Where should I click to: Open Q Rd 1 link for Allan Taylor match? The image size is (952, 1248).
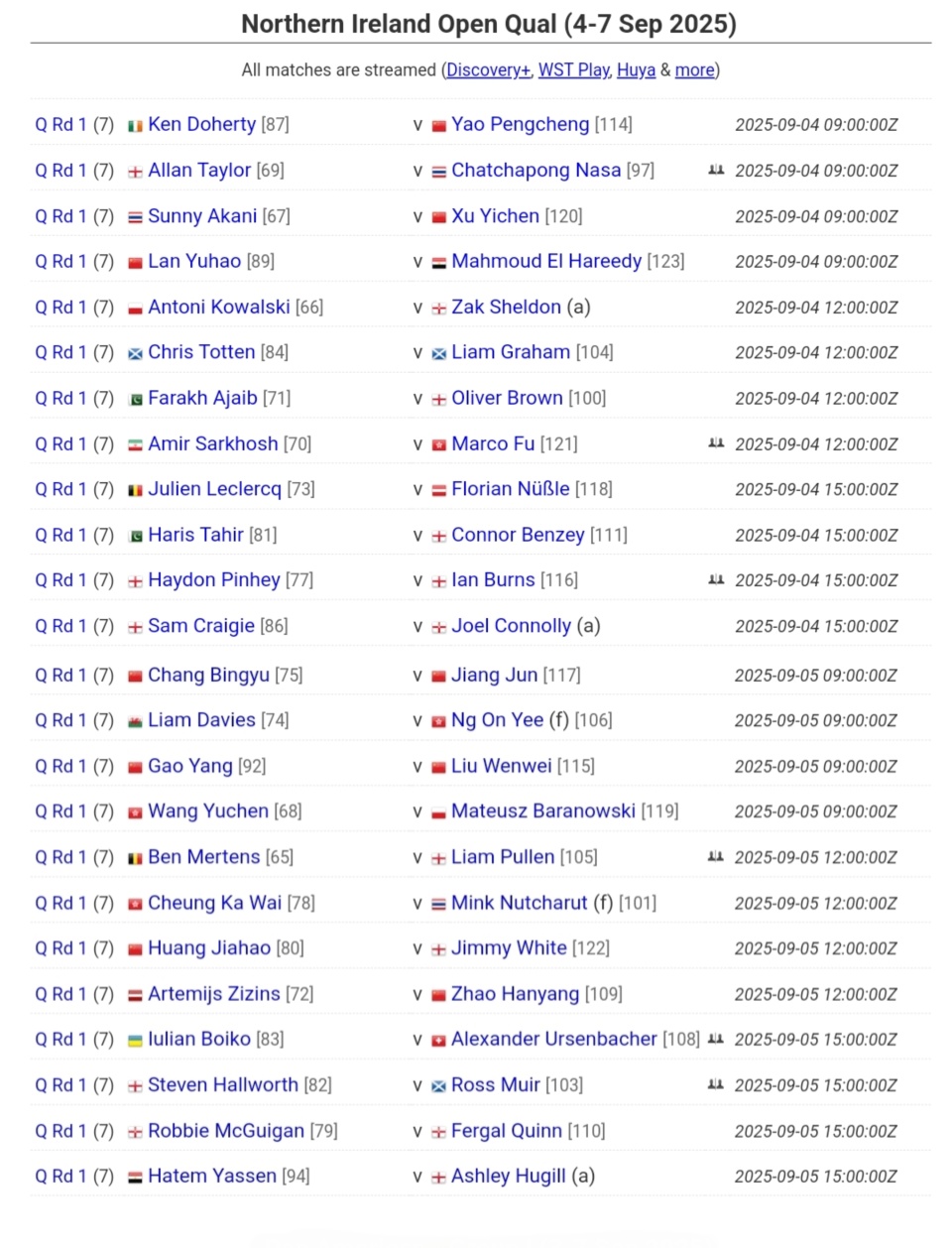tap(60, 171)
